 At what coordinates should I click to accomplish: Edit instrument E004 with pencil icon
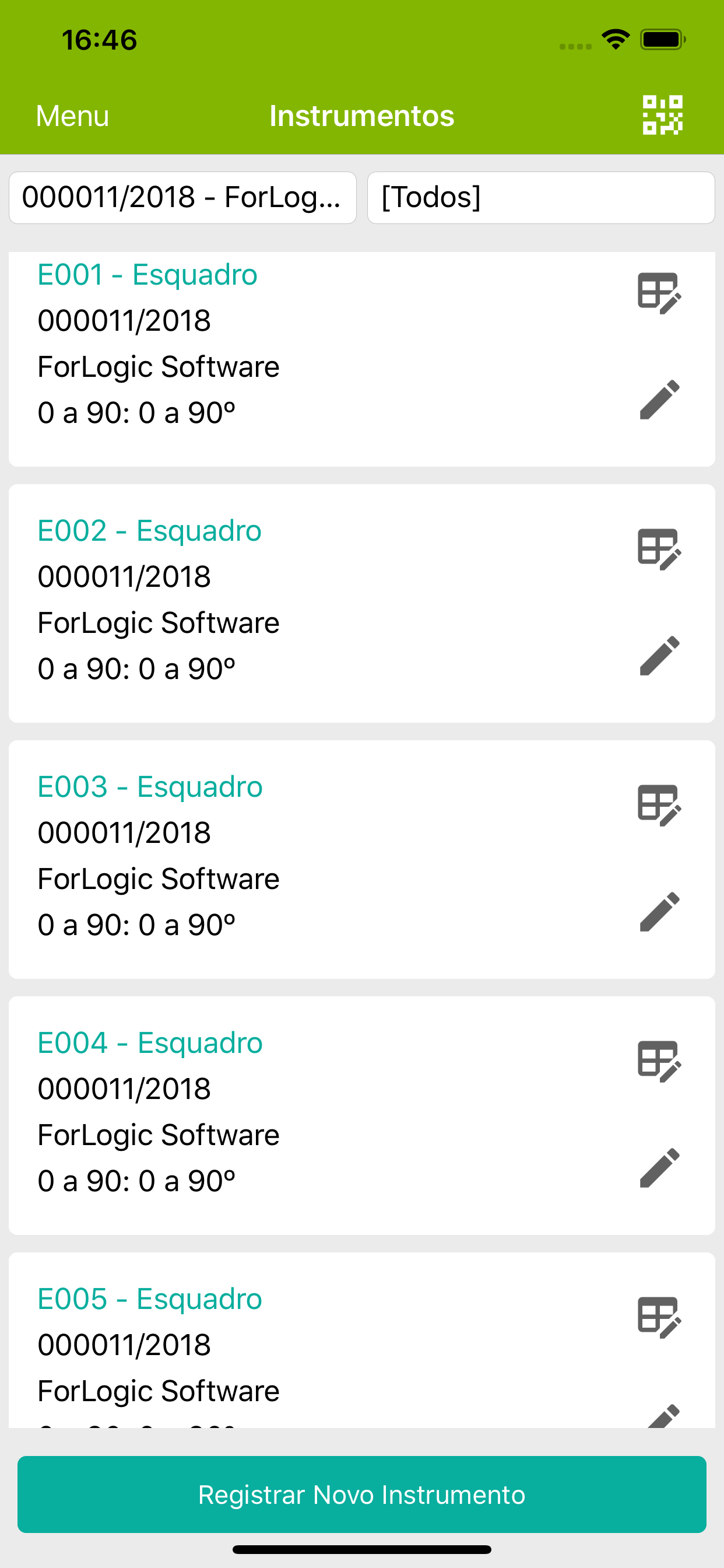659,1168
